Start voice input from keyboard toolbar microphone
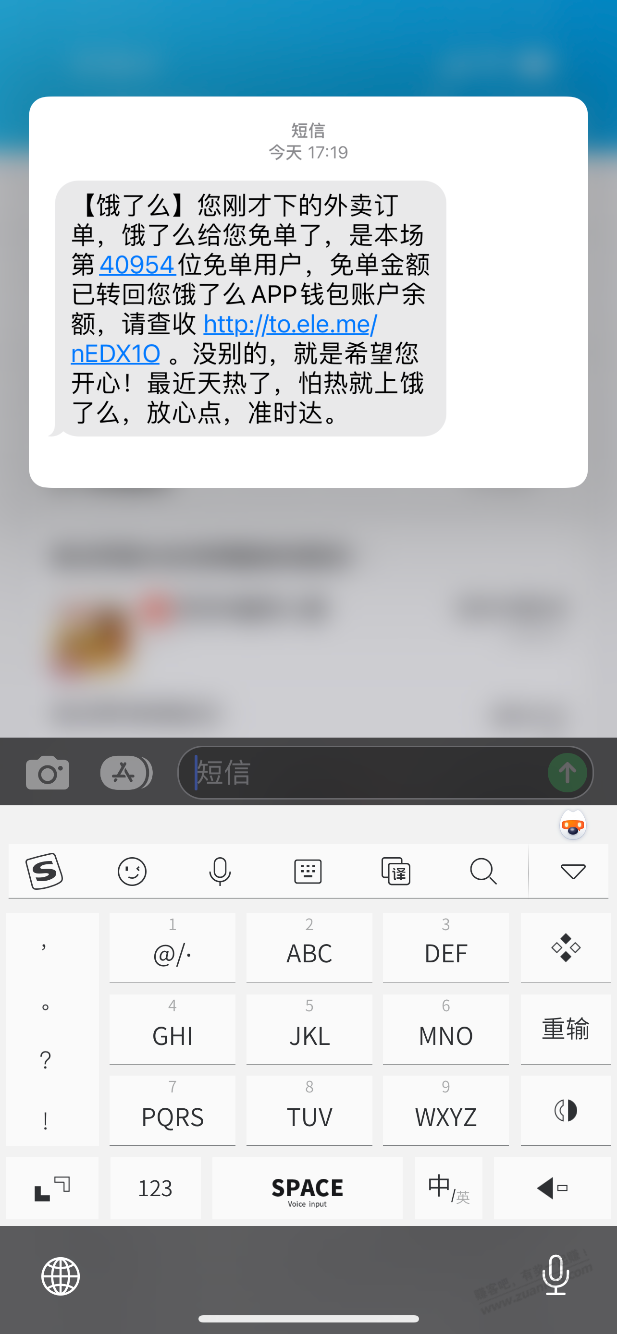Image resolution: width=617 pixels, height=1334 pixels. [220, 871]
